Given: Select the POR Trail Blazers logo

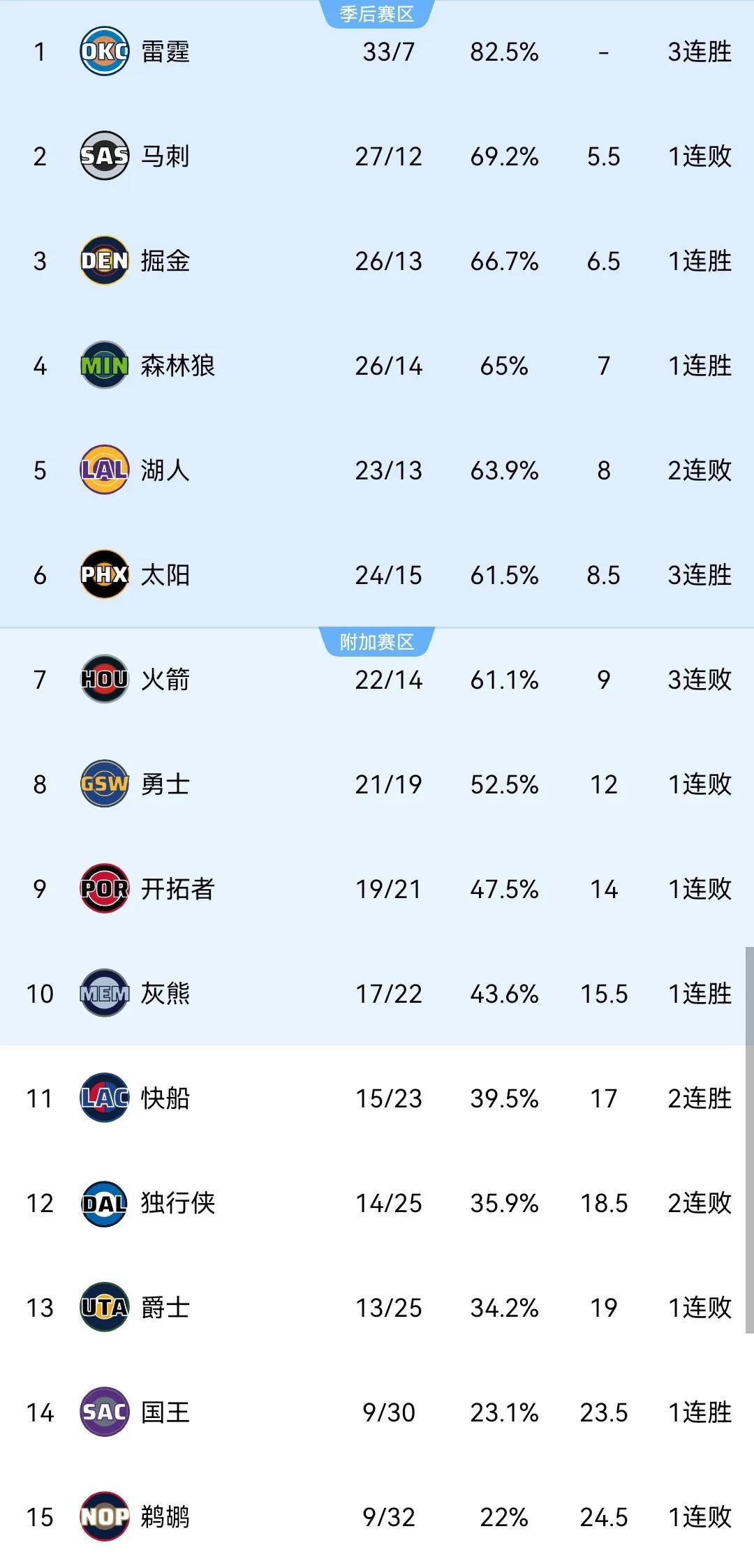Looking at the screenshot, I should 105,889.
